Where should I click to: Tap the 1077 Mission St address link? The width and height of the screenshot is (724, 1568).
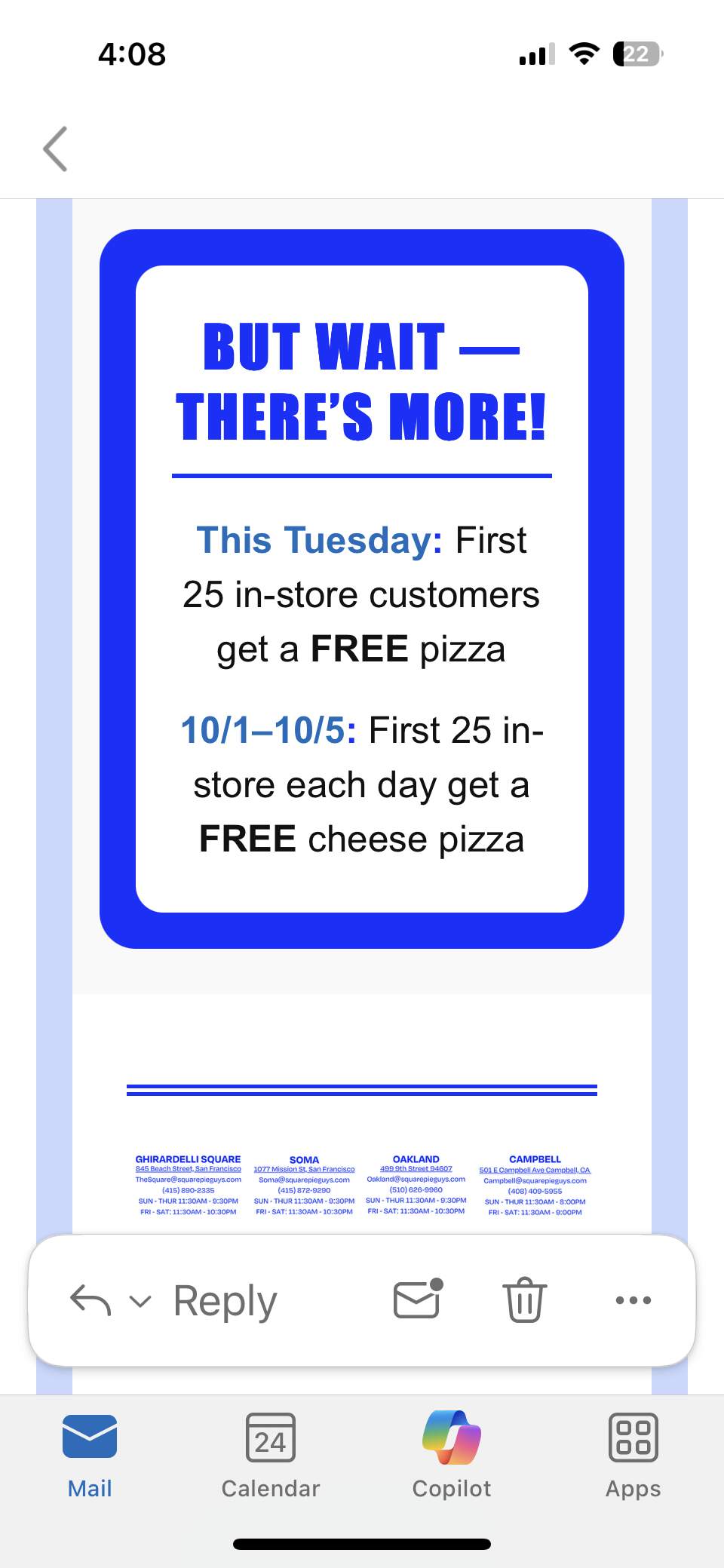click(304, 1170)
